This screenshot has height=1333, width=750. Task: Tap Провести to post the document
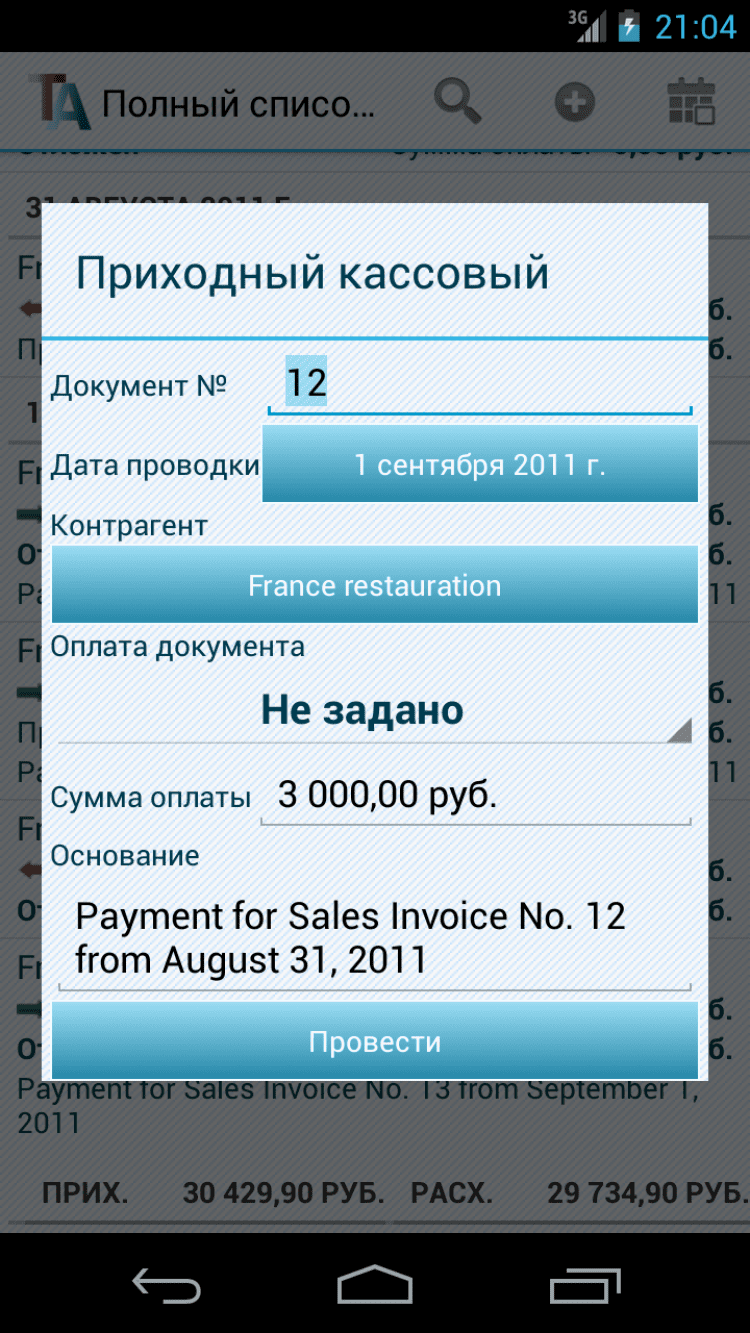[374, 1042]
